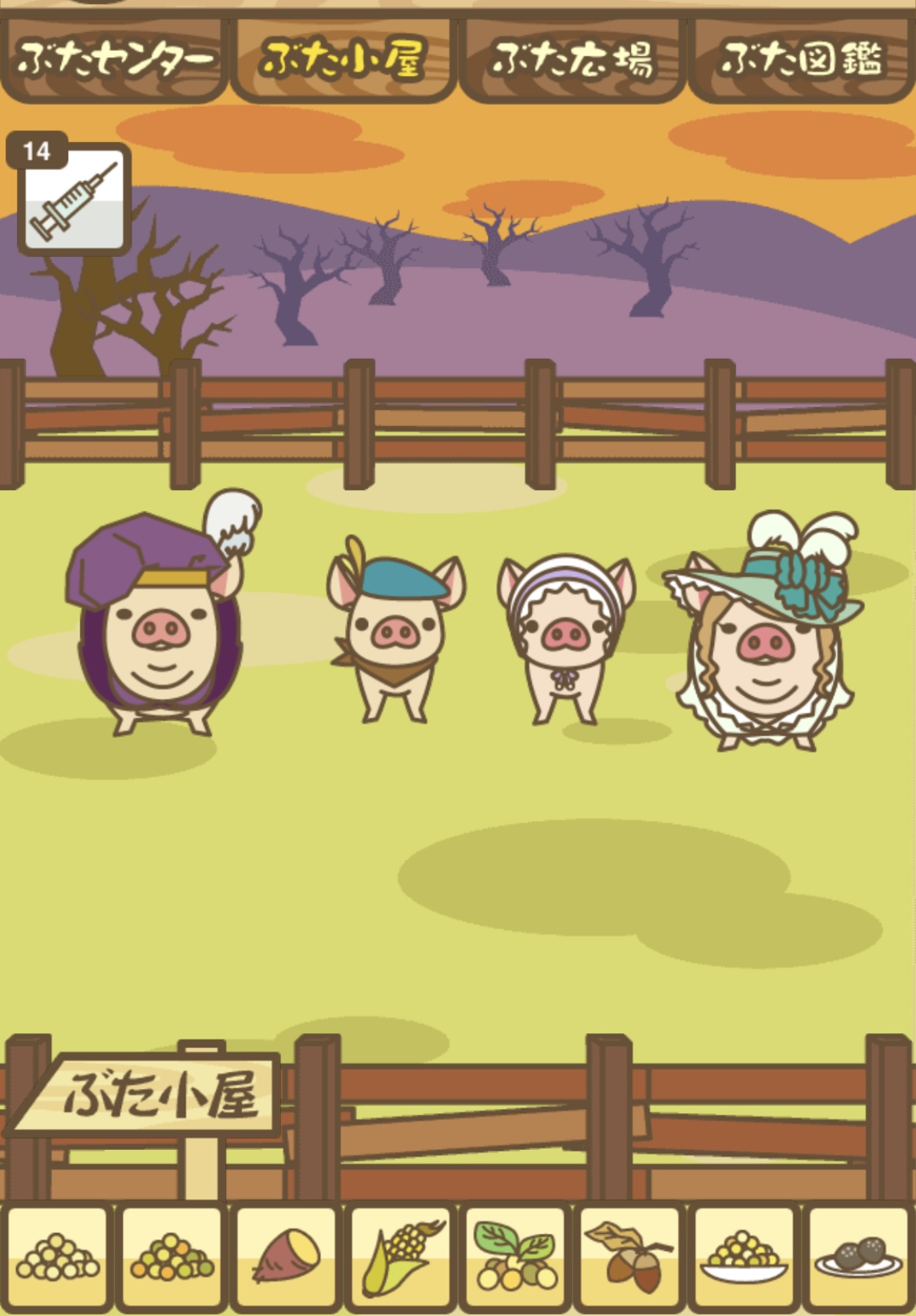
Task: Open the ぶた広場 tab
Action: tap(572, 60)
